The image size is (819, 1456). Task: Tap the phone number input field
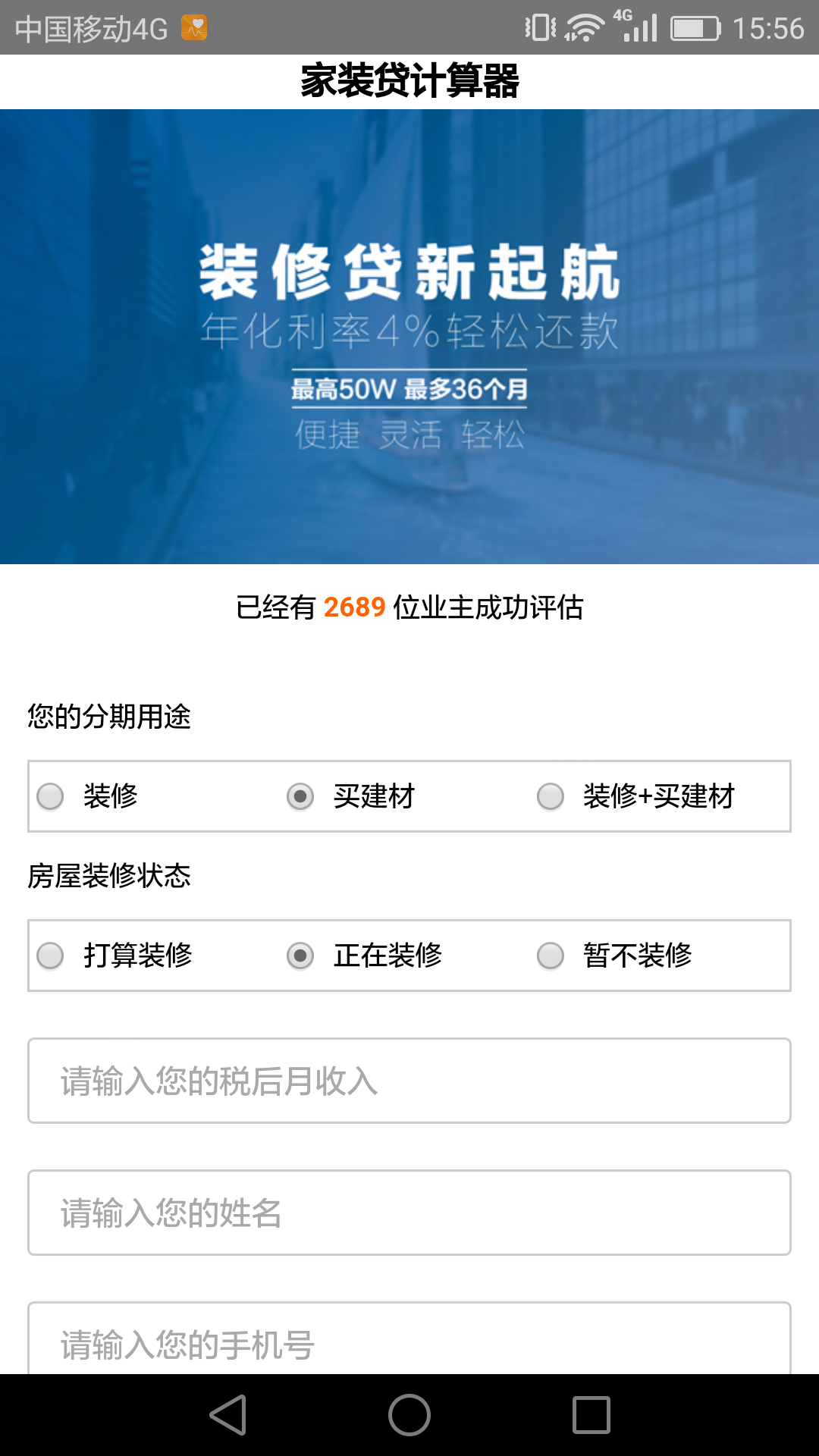pyautogui.click(x=409, y=1342)
